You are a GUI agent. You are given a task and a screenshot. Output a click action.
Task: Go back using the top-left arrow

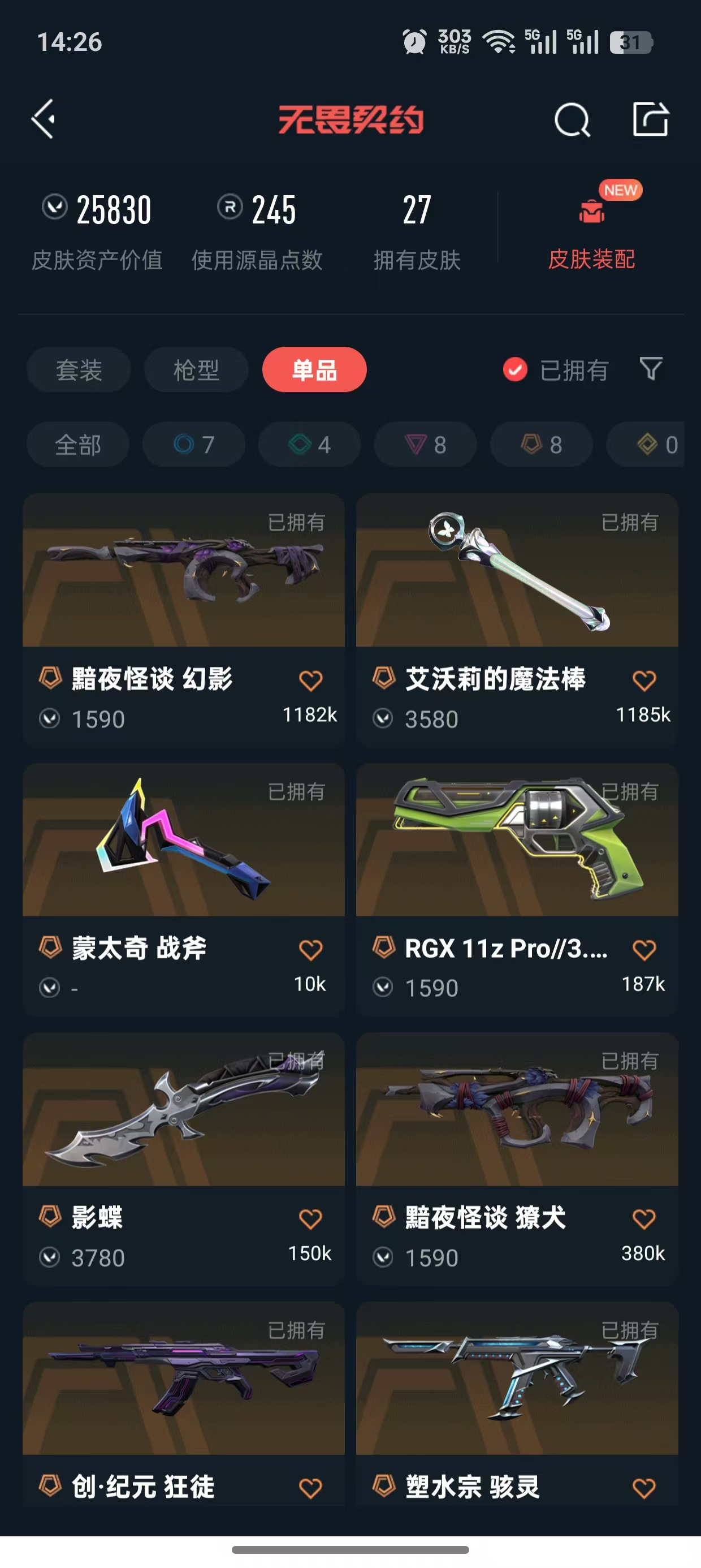pyautogui.click(x=44, y=119)
